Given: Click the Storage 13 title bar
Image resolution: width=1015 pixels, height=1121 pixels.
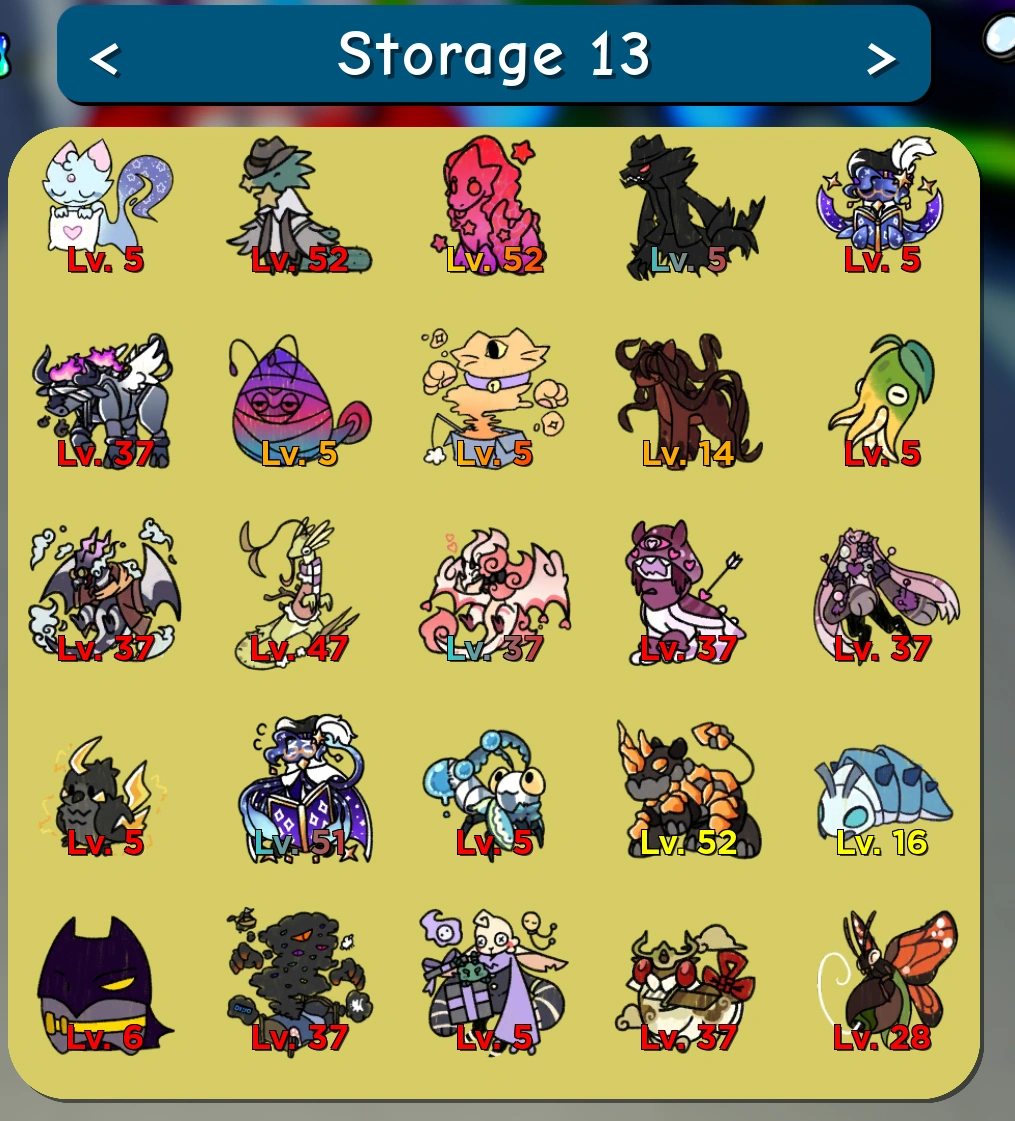Looking at the screenshot, I should coord(495,55).
